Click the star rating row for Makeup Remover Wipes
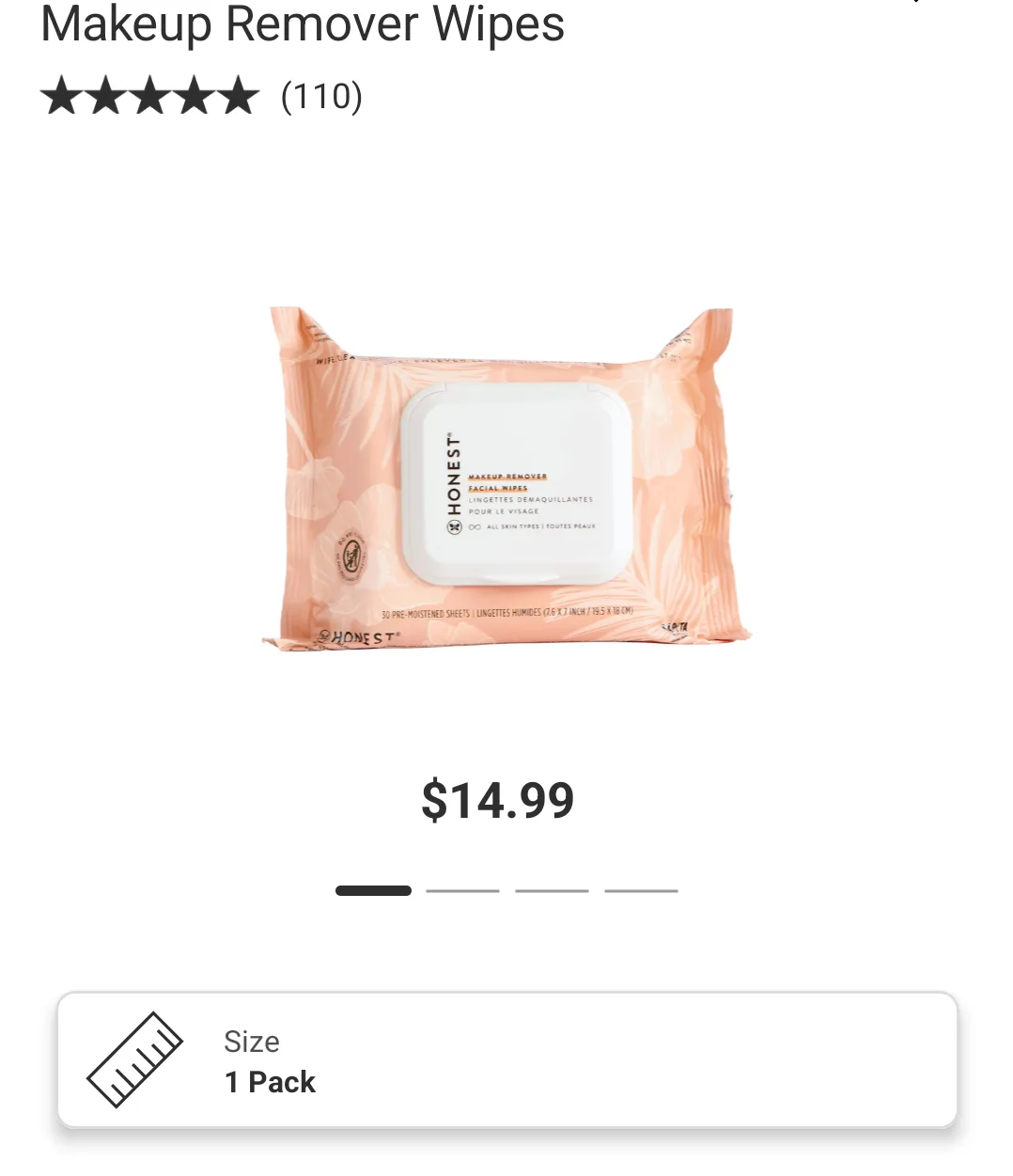This screenshot has height=1176, width=1013. (150, 94)
